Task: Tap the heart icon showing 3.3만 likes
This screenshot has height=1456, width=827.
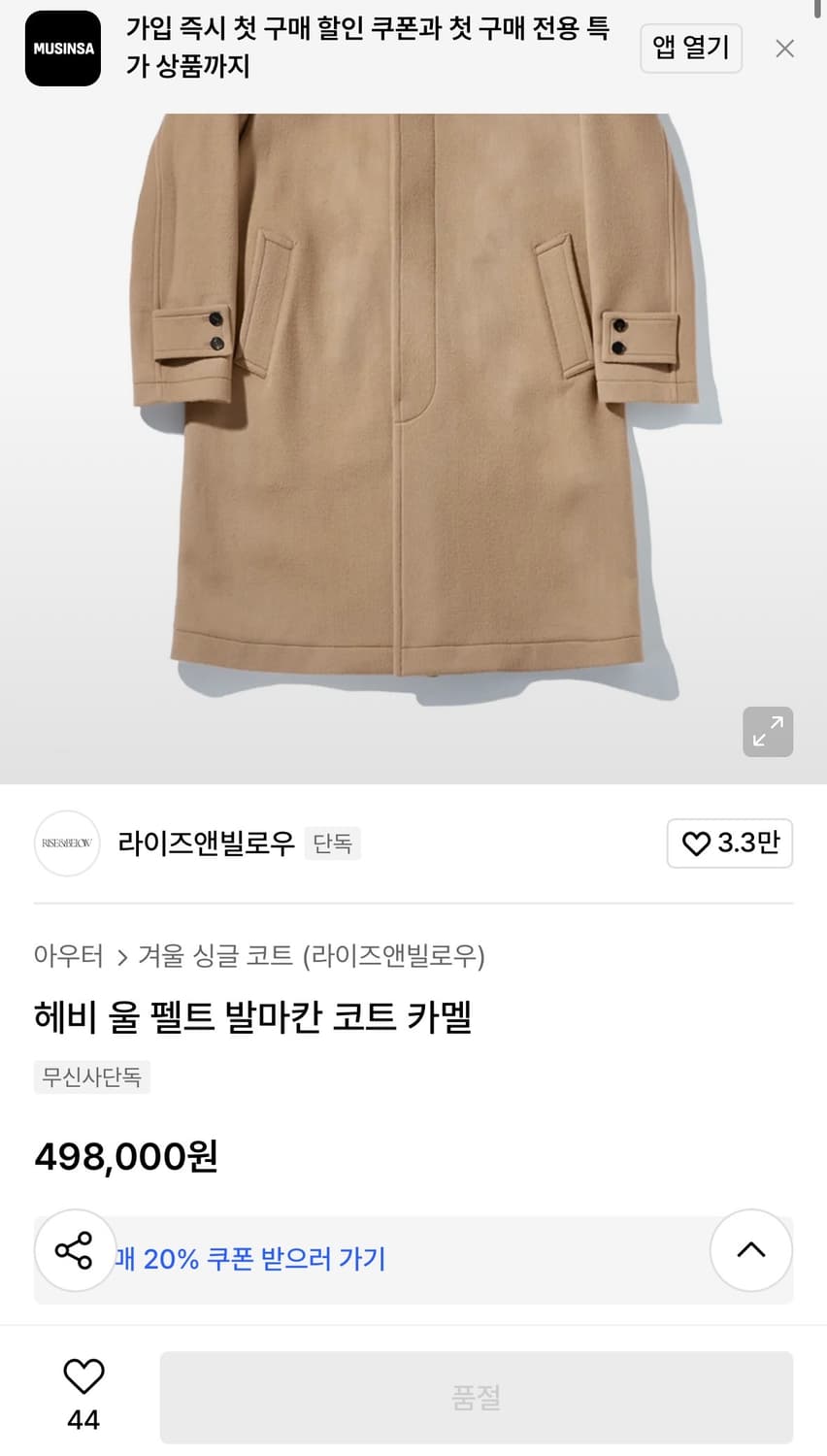Action: (x=729, y=844)
